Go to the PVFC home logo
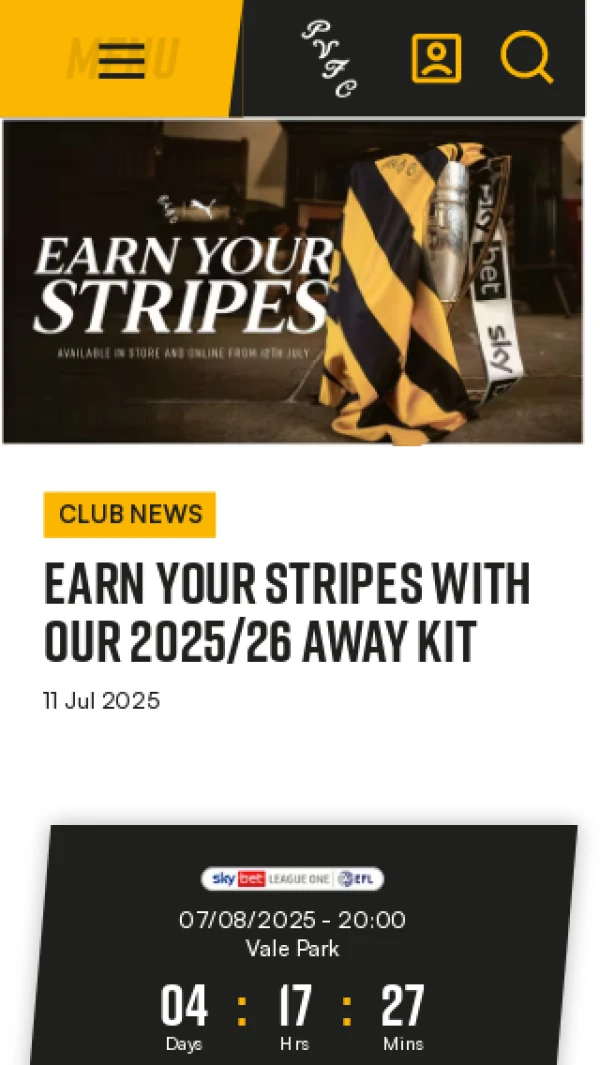600x1065 pixels. click(329, 59)
